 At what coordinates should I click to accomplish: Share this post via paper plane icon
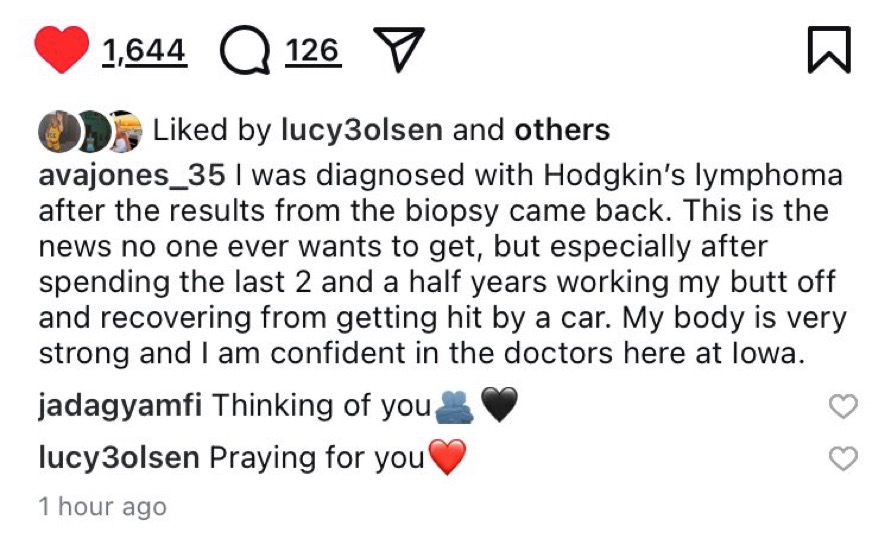pos(399,49)
